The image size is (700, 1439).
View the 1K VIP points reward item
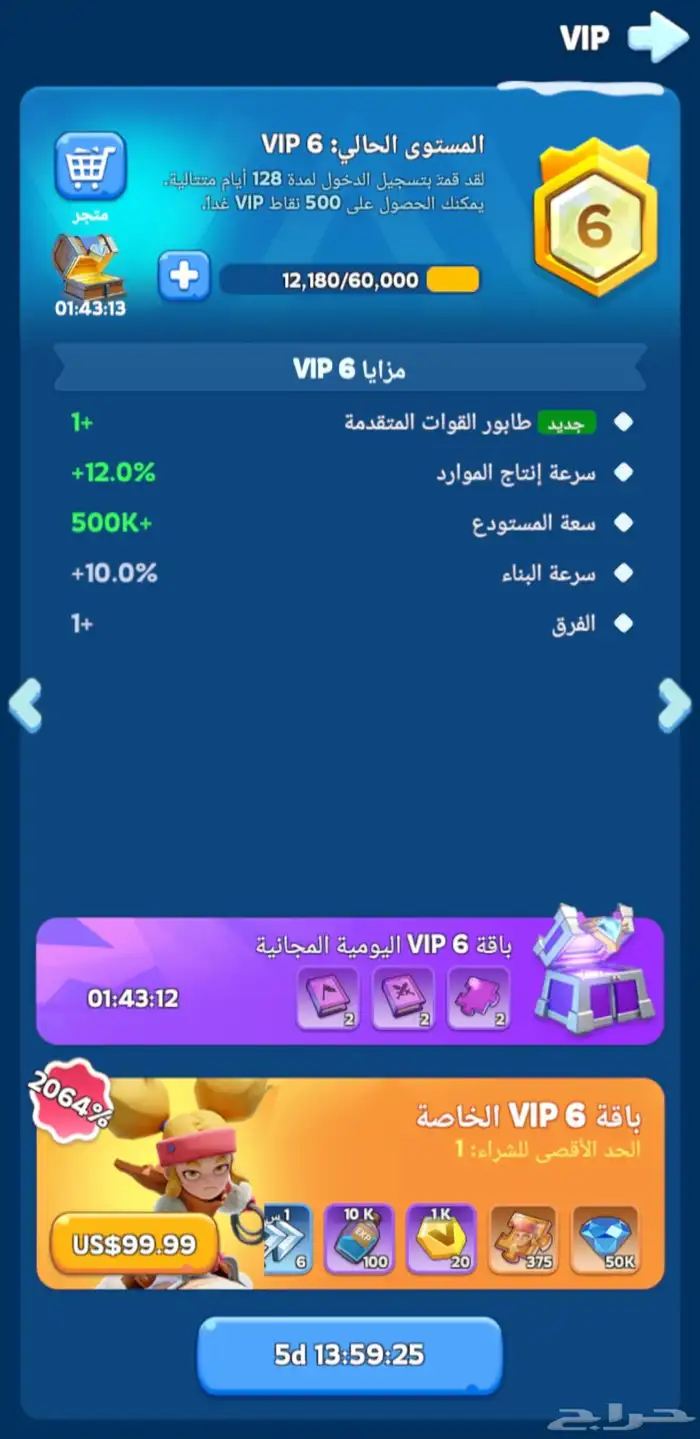pyautogui.click(x=441, y=1239)
